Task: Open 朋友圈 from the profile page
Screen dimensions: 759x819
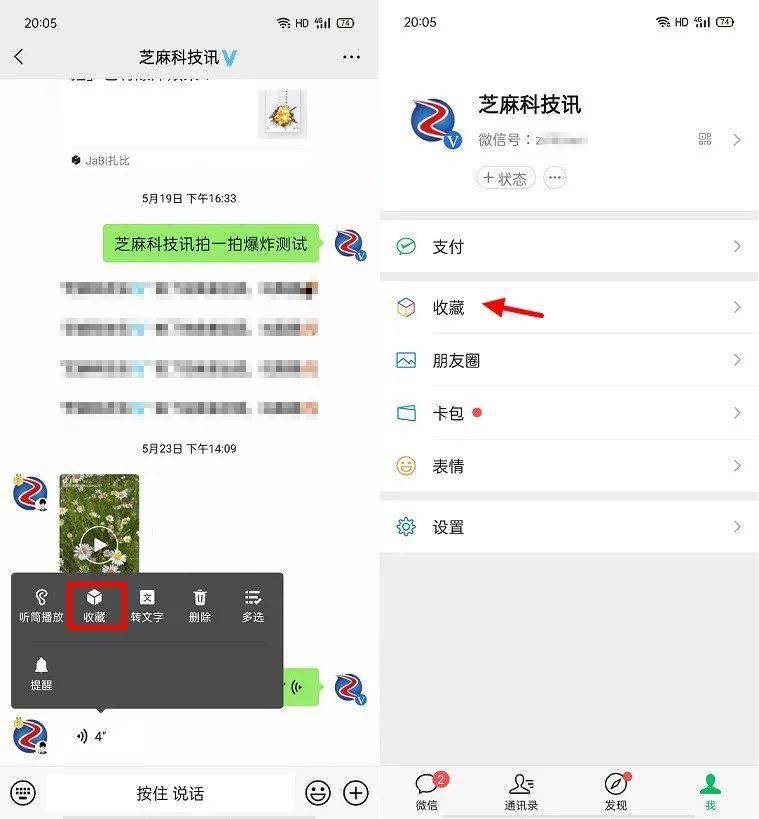Action: point(568,361)
